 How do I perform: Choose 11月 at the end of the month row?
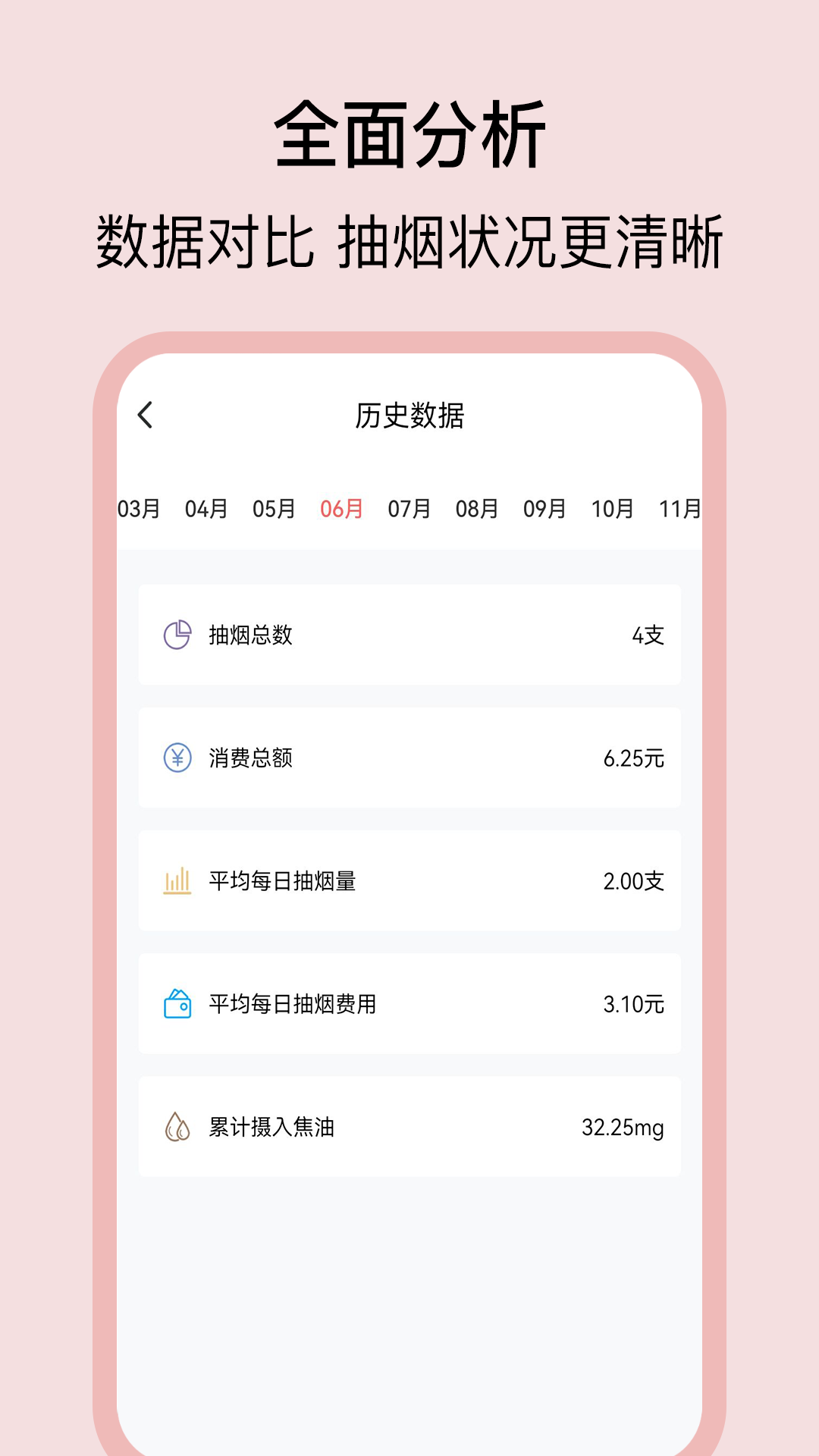681,510
